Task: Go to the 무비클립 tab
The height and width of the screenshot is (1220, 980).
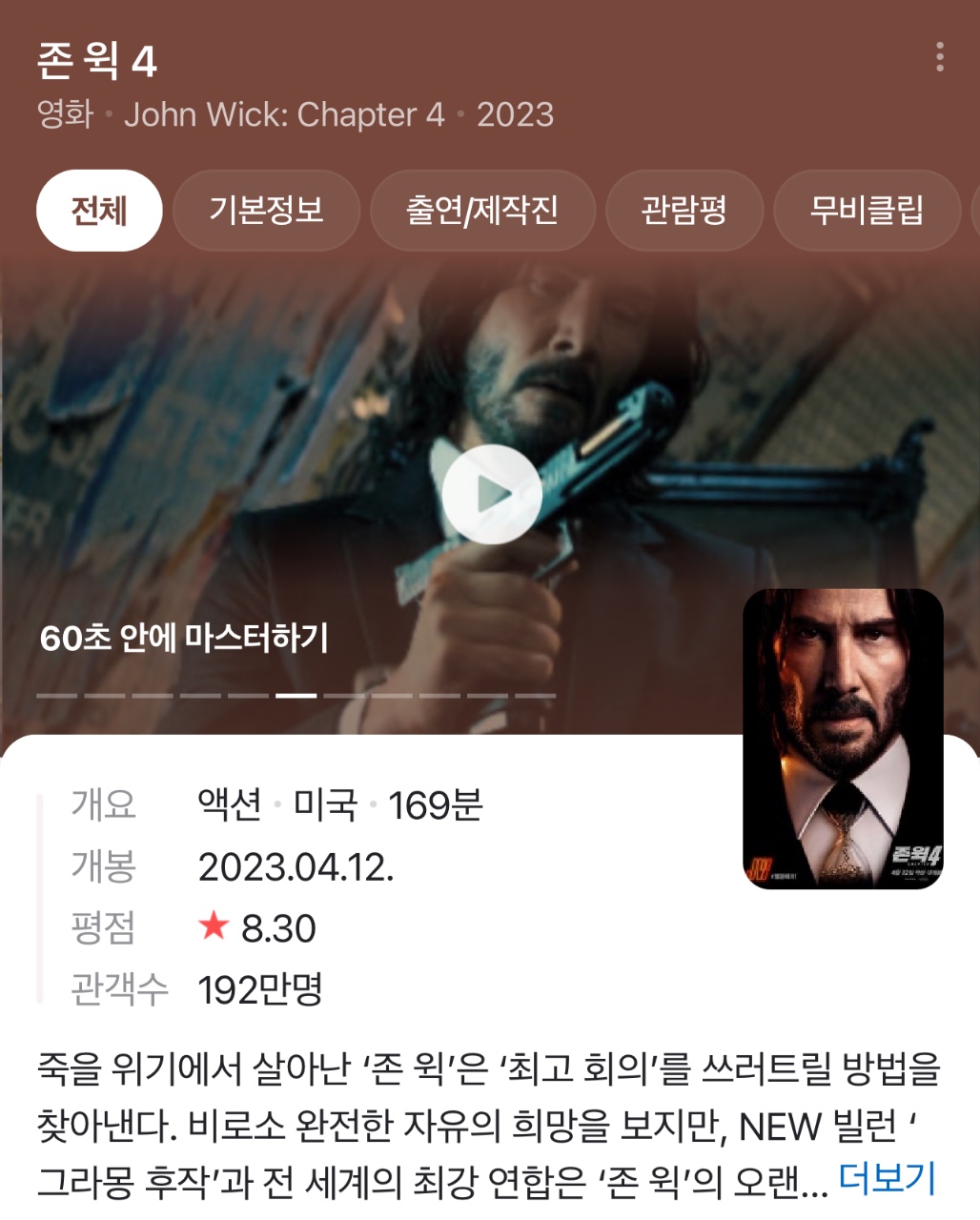Action: pos(867,211)
